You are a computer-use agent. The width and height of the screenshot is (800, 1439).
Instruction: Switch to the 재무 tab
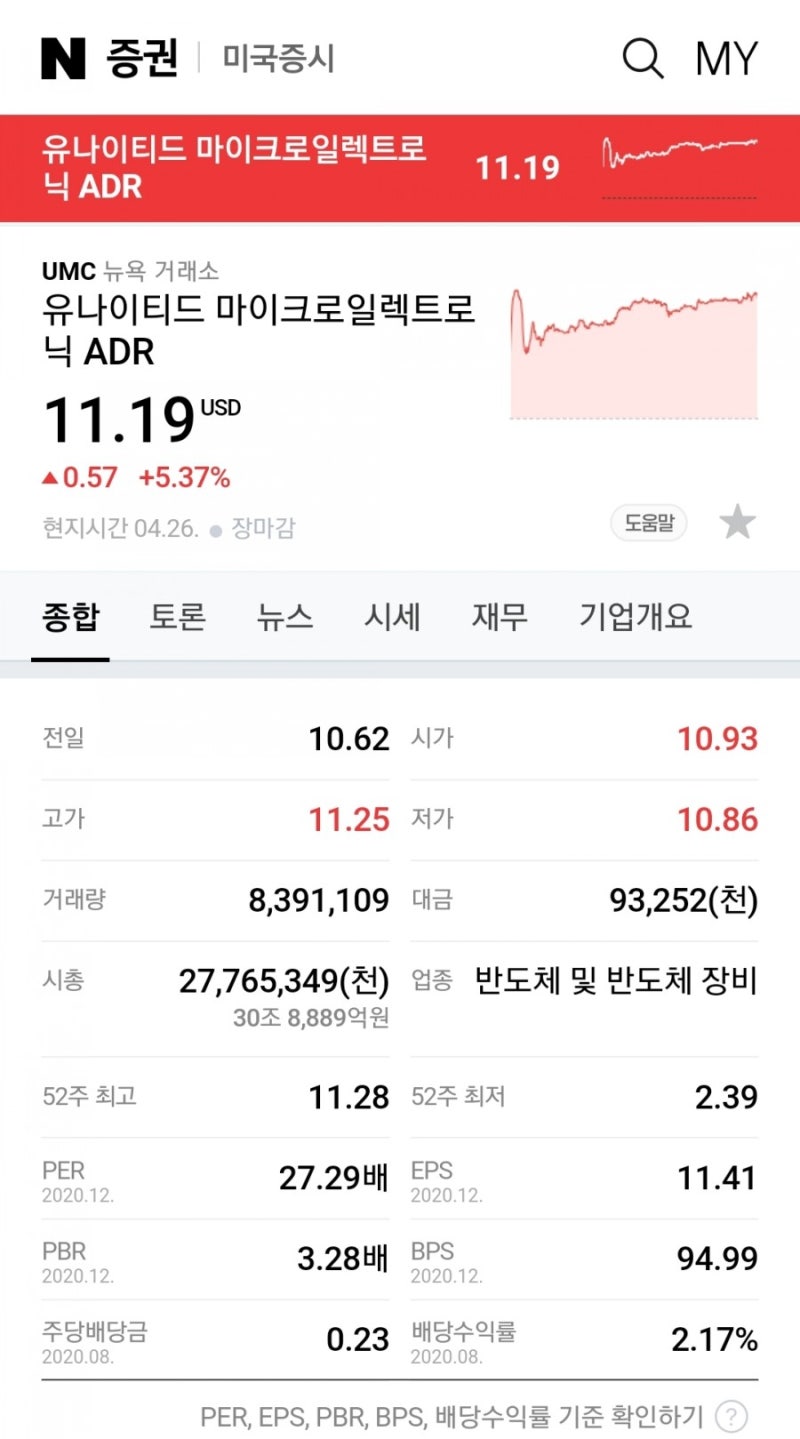pyautogui.click(x=499, y=617)
